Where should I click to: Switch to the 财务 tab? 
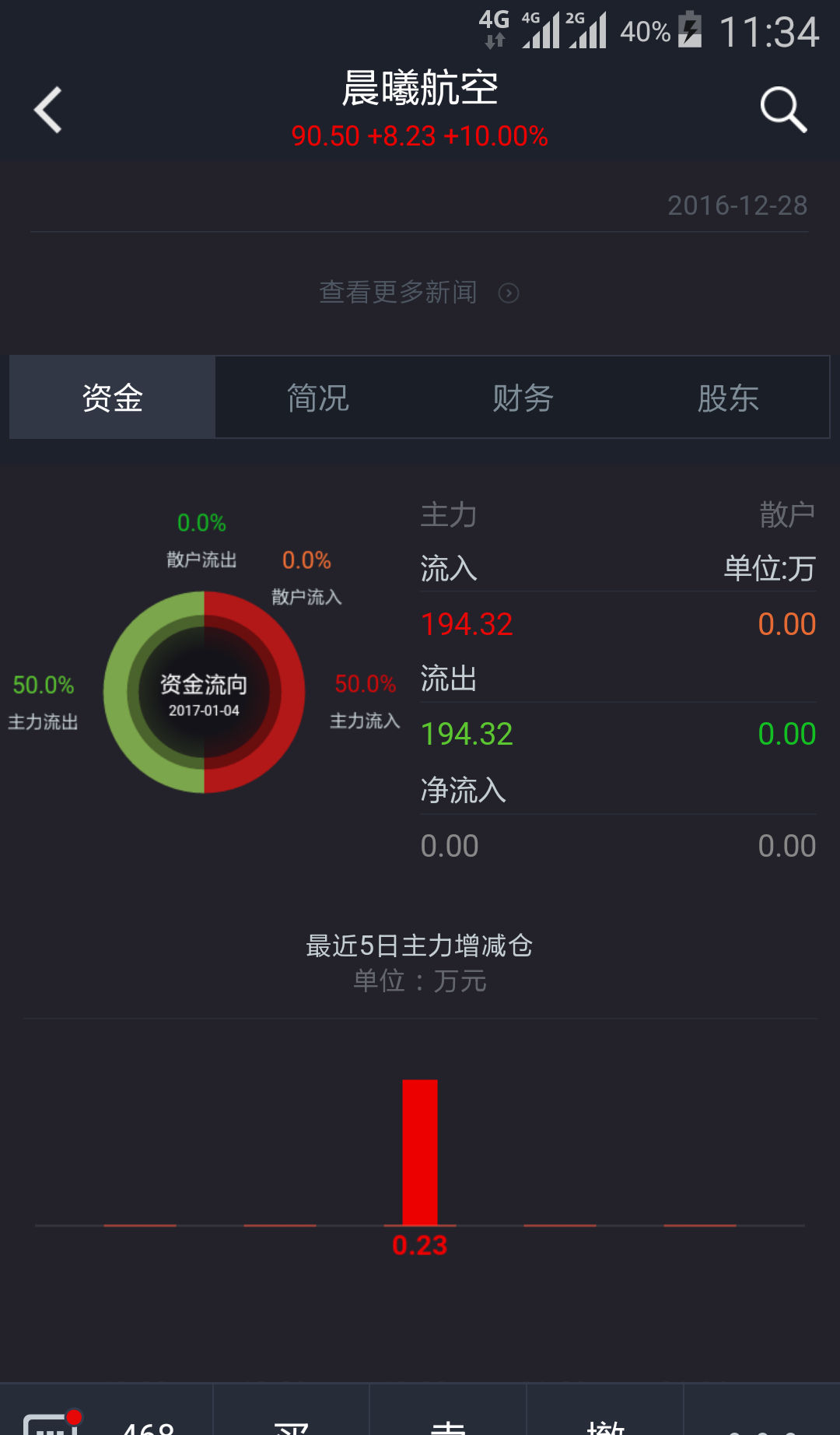(x=523, y=398)
